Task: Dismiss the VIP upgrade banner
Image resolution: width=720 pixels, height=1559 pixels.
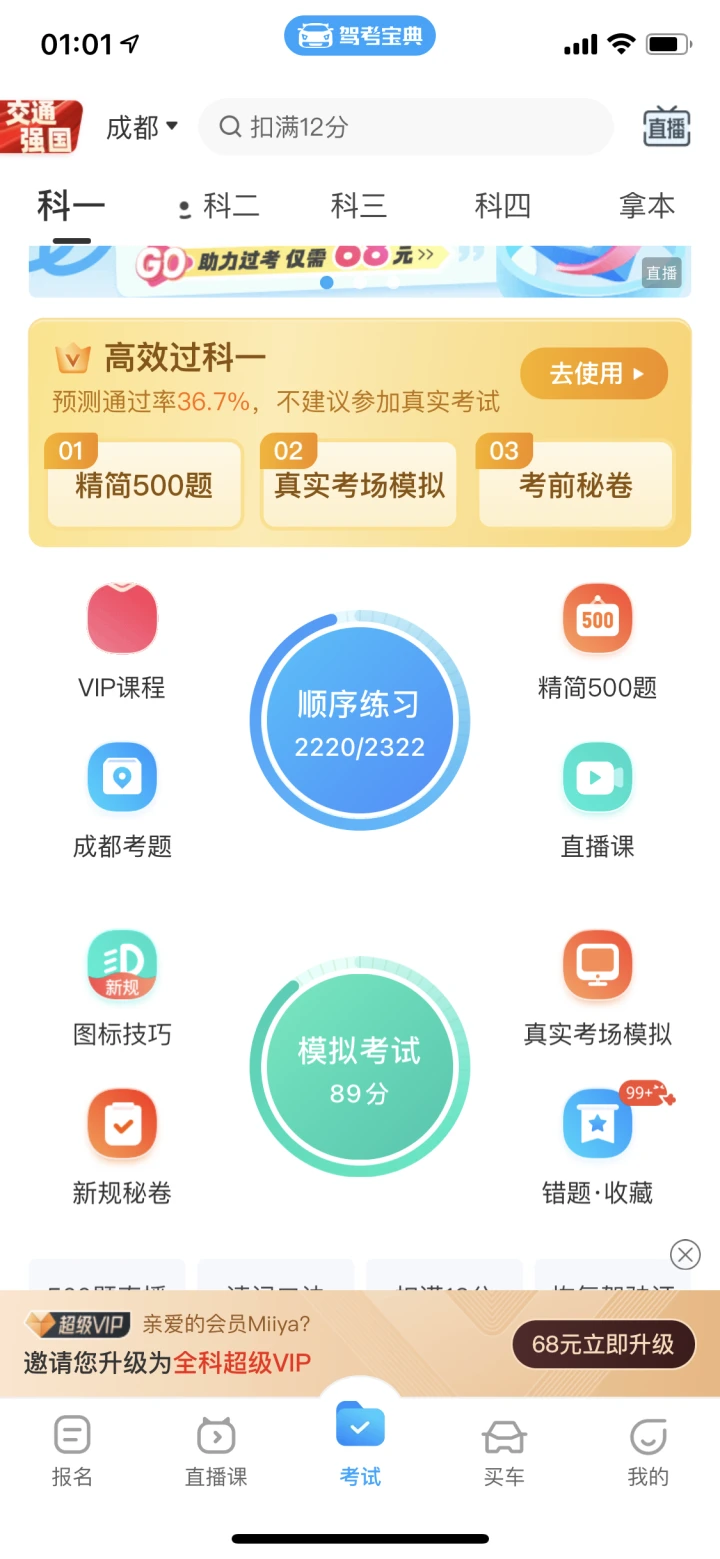Action: pos(685,1254)
